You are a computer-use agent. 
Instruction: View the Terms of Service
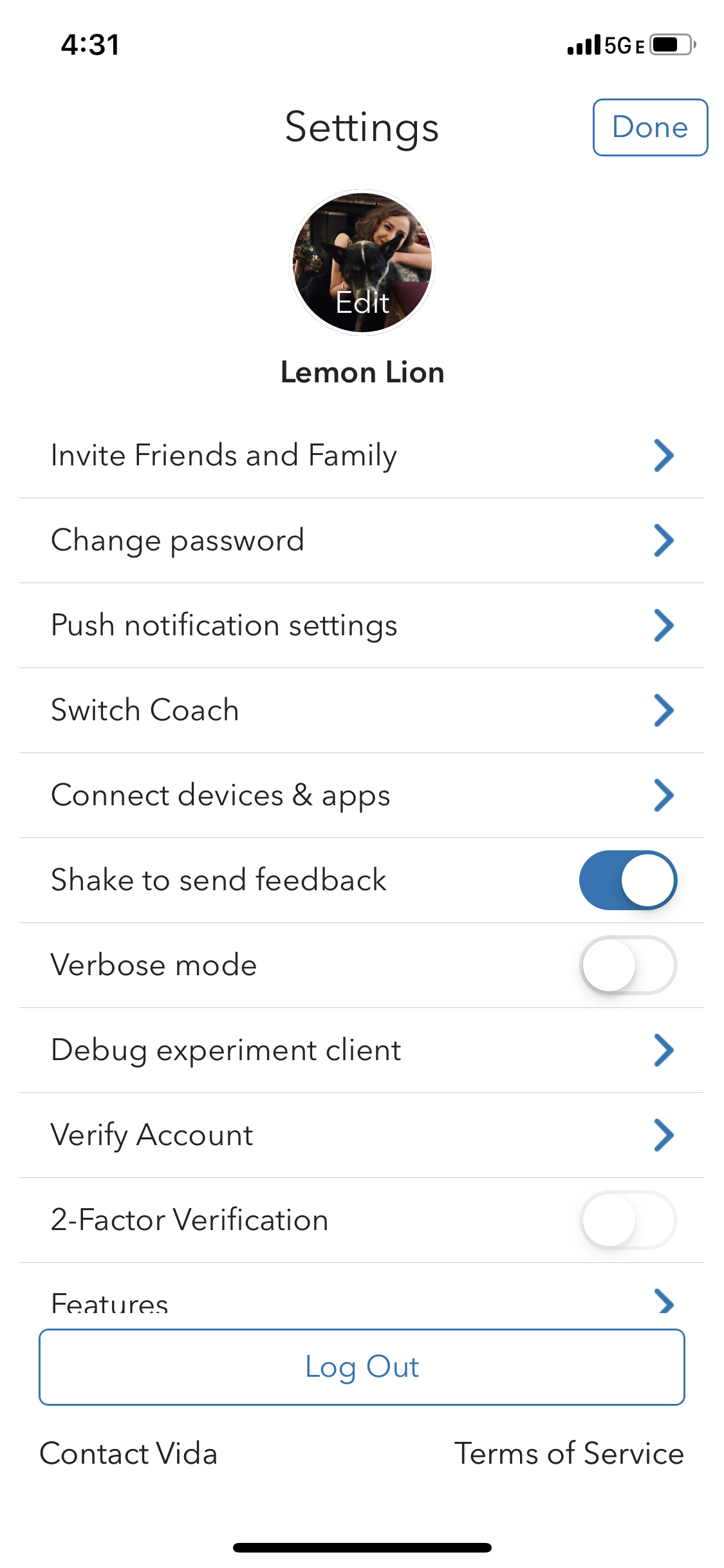569,1454
